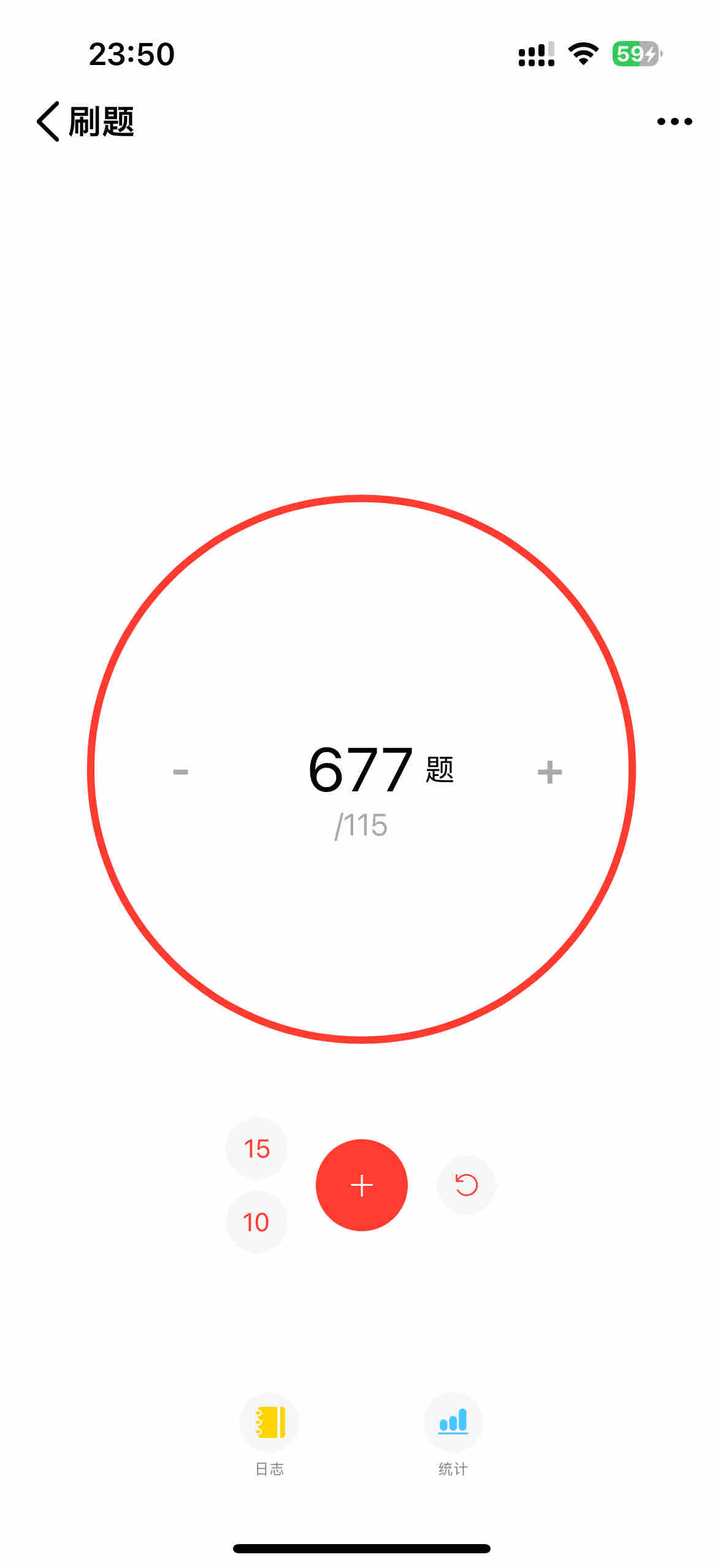723x1568 pixels.
Task: Open the three-dot overflow menu
Action: coord(674,121)
